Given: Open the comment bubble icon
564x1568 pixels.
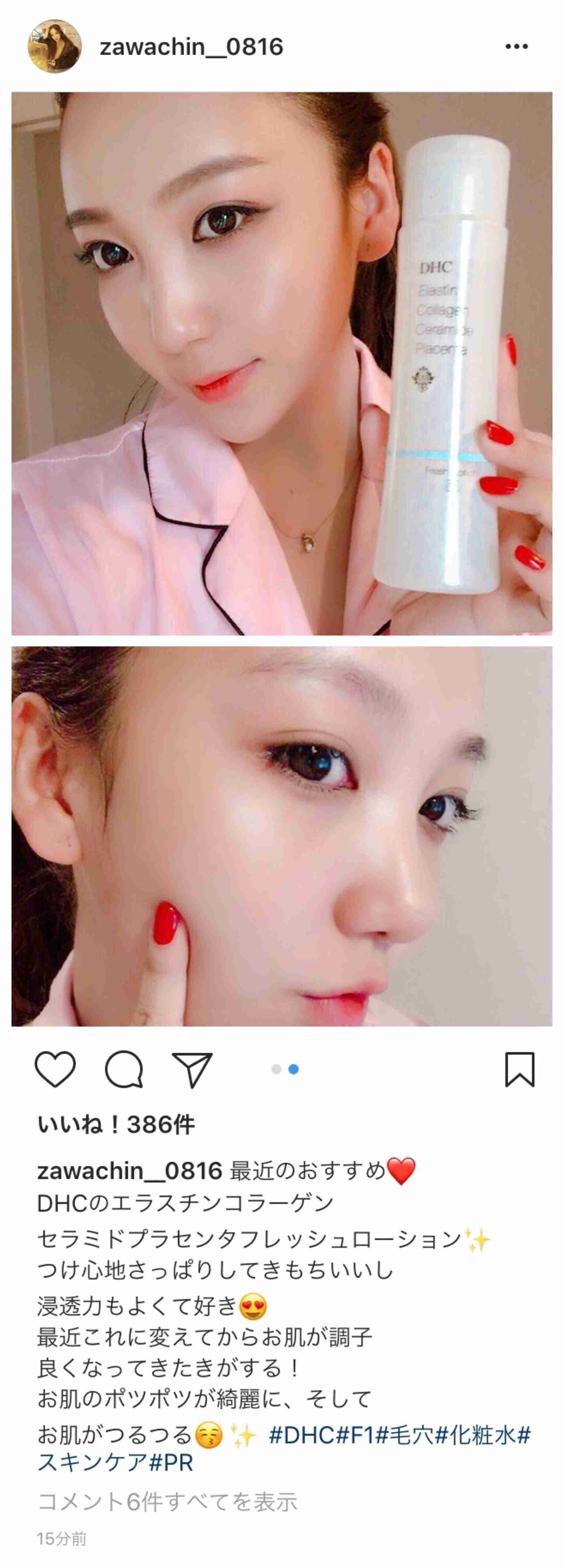Looking at the screenshot, I should pyautogui.click(x=124, y=1069).
